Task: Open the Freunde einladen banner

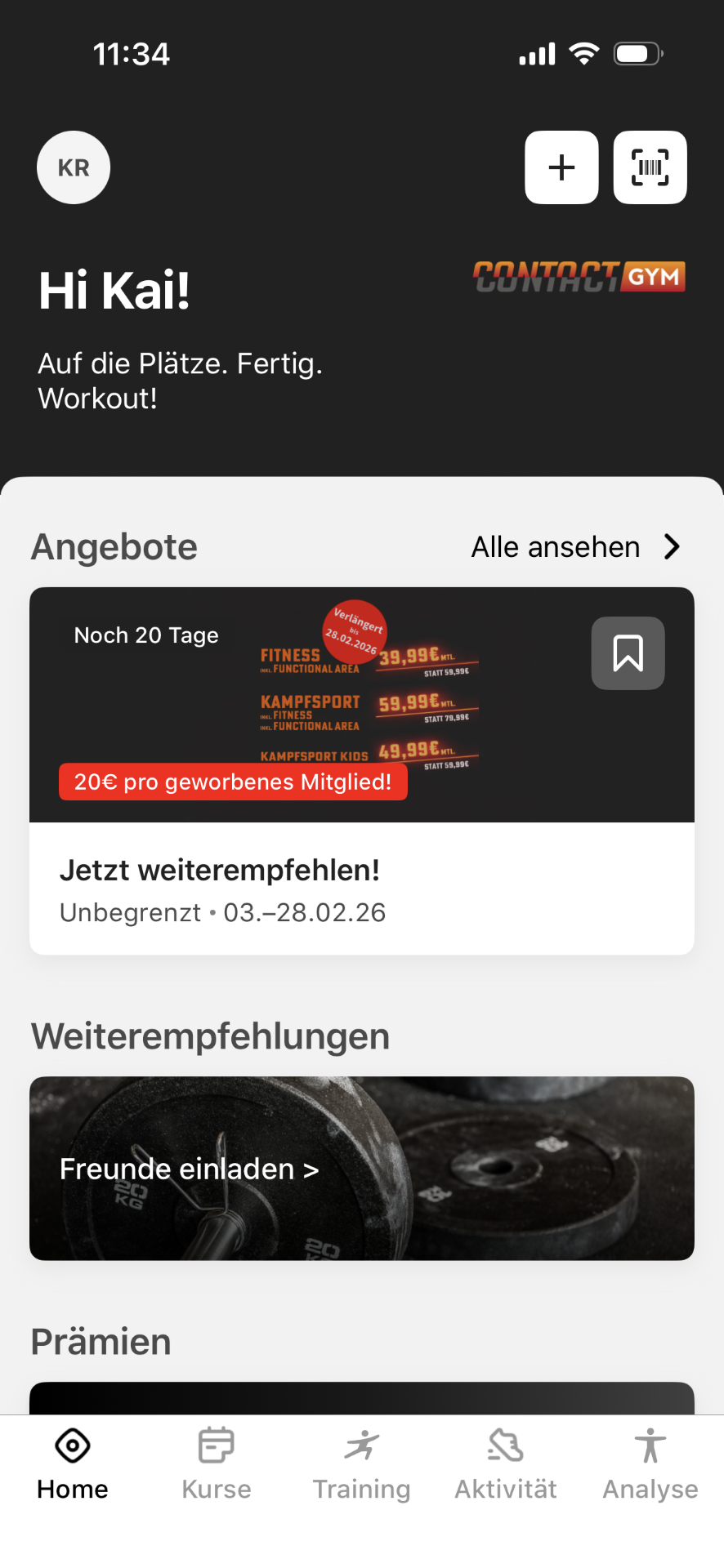Action: point(361,1168)
